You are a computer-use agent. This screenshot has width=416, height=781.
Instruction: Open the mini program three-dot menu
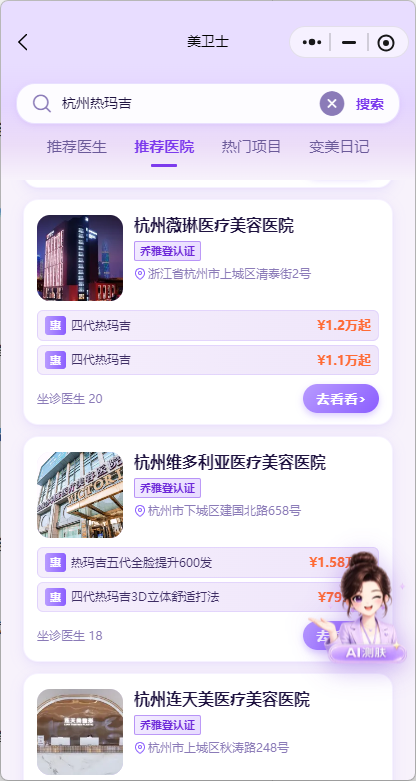tap(312, 42)
